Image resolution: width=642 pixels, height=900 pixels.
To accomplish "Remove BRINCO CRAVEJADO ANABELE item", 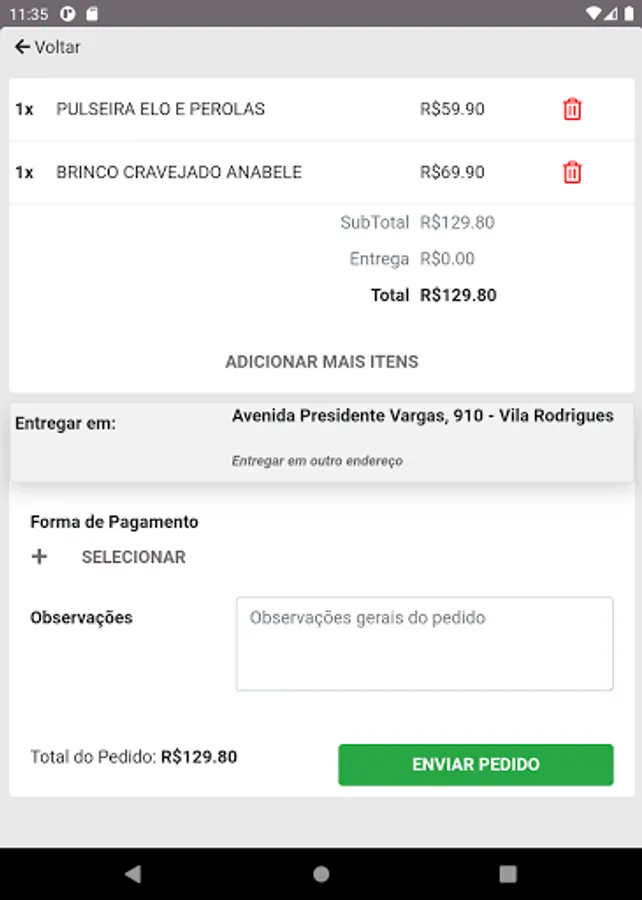I will point(572,172).
